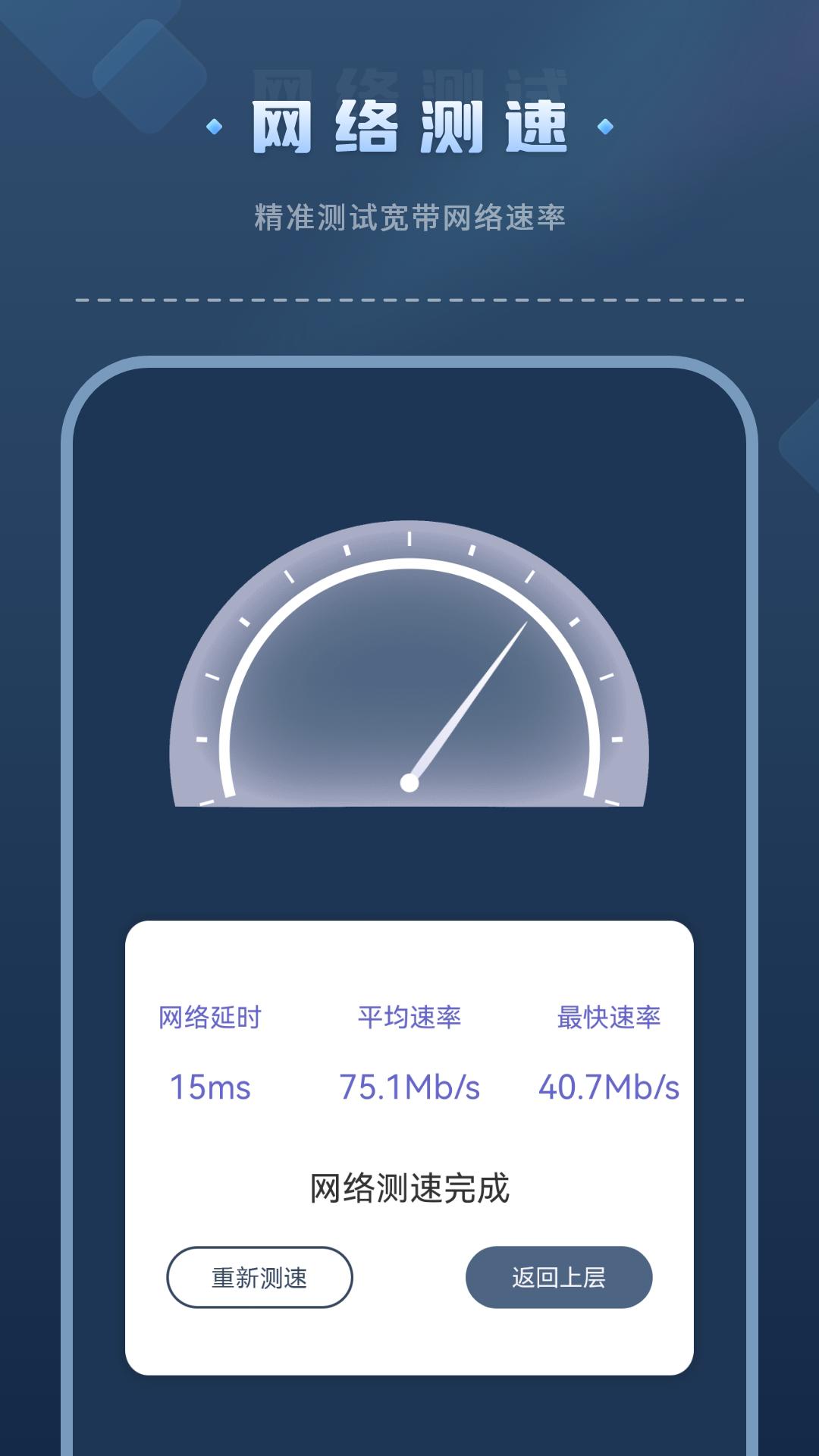This screenshot has height=1456, width=819.
Task: Click the blue diamond right of title
Action: point(604,127)
